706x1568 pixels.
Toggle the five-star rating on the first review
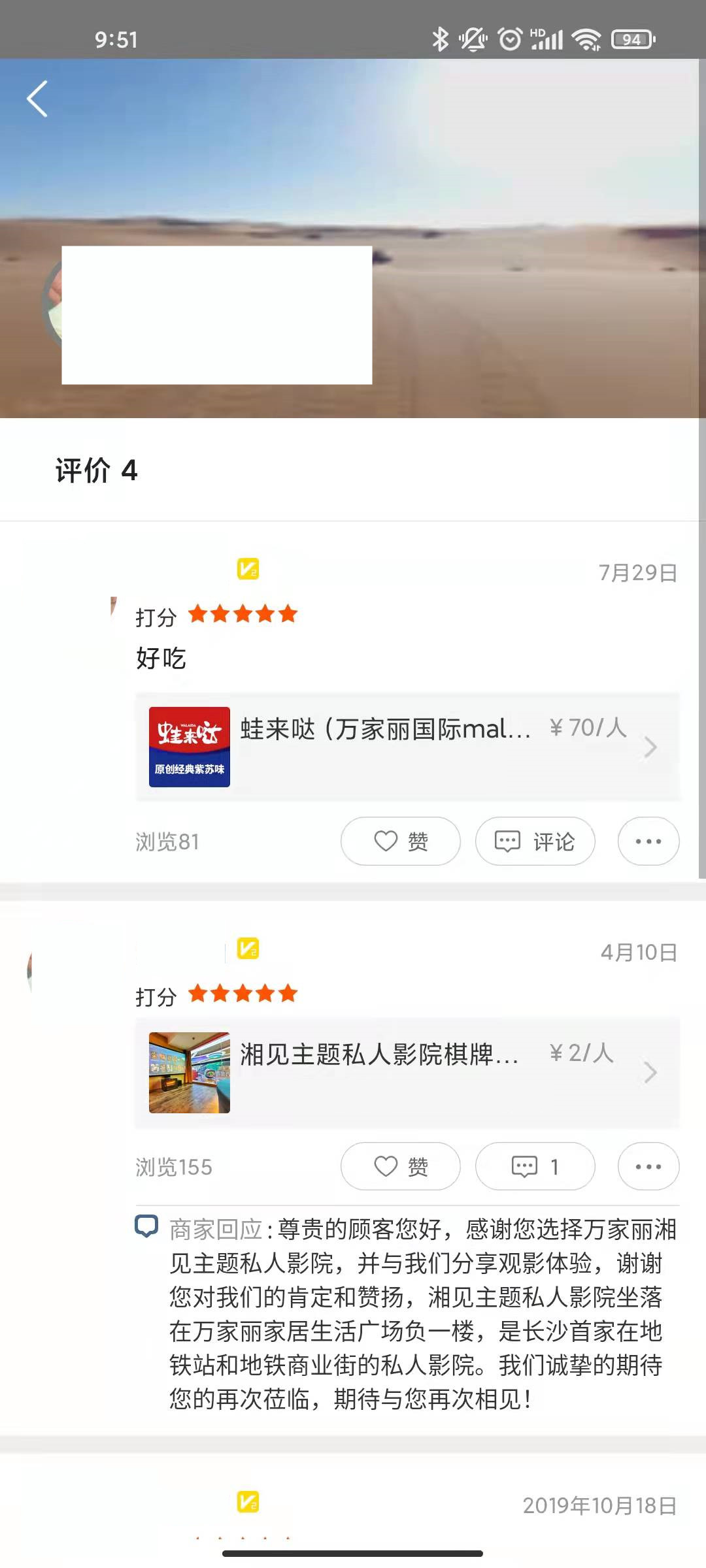pyautogui.click(x=243, y=614)
